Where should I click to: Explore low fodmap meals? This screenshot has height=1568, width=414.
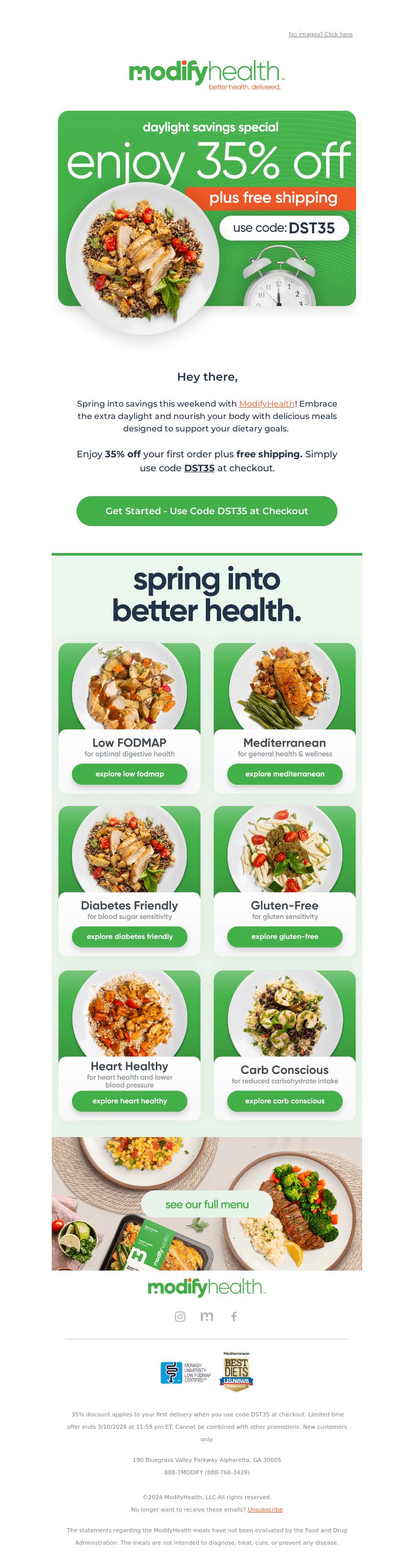click(129, 773)
